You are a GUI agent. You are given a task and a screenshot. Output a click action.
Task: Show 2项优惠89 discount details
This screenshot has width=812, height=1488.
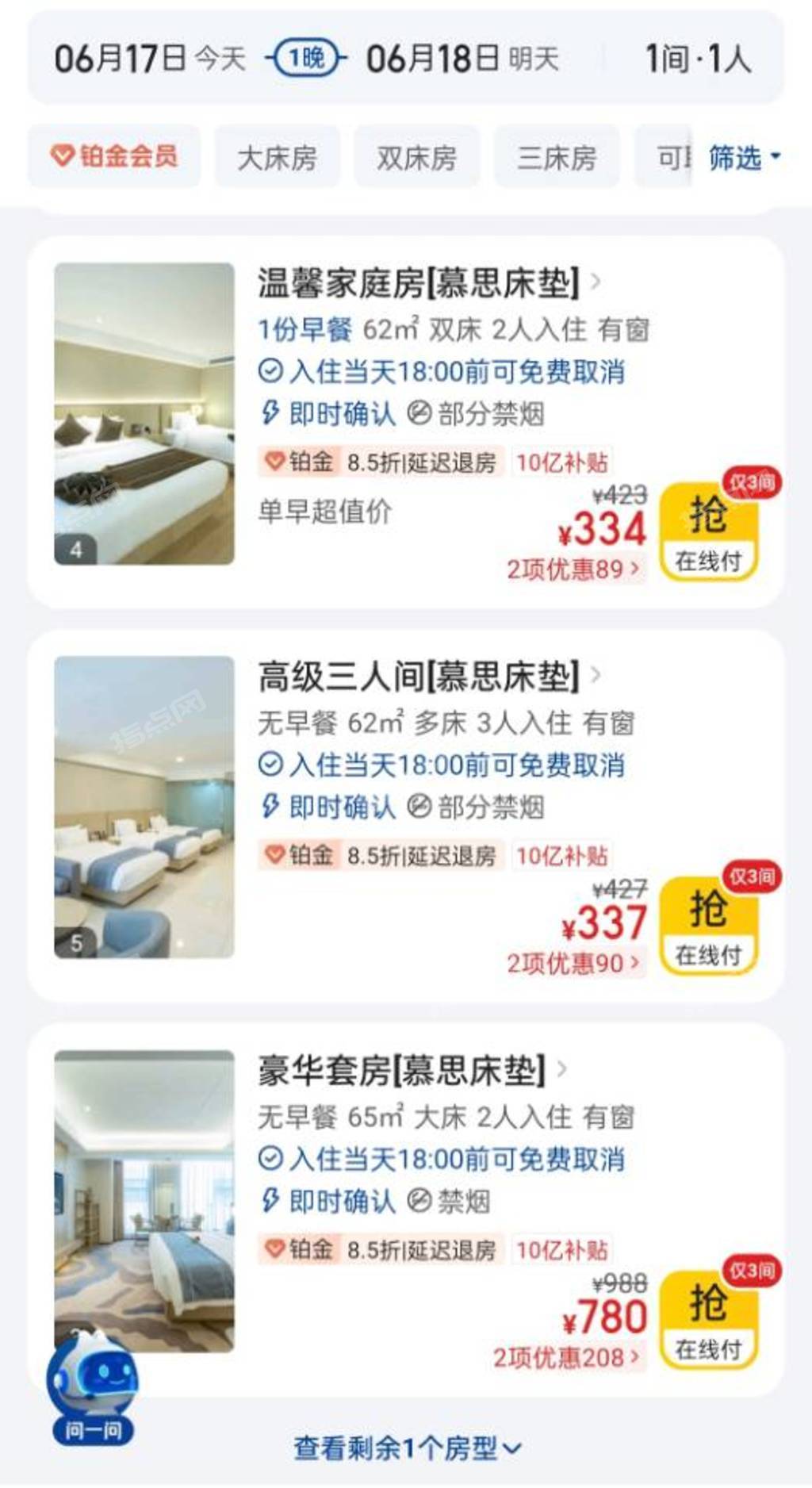point(573,570)
